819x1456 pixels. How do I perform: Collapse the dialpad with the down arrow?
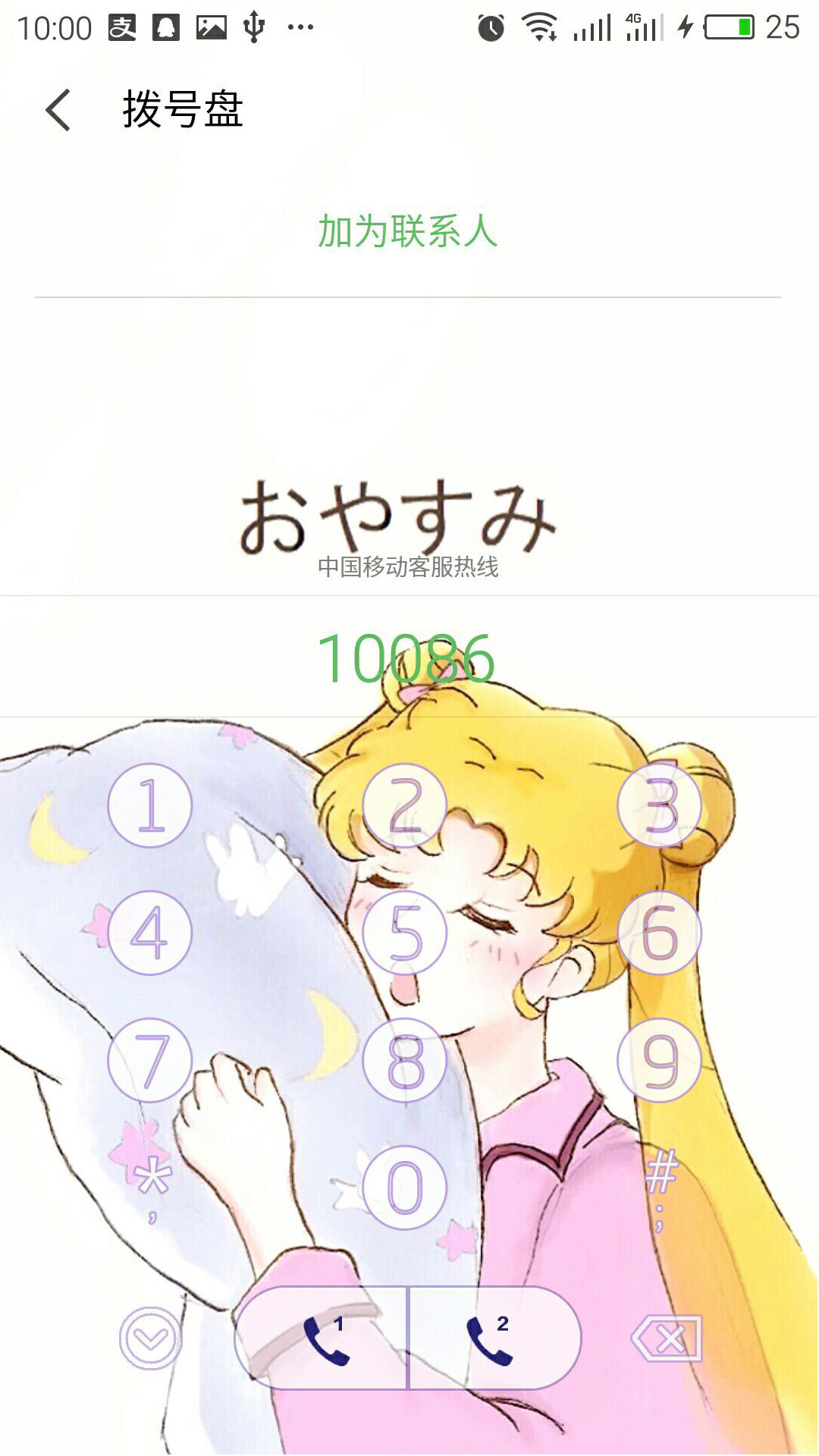pos(151,1338)
